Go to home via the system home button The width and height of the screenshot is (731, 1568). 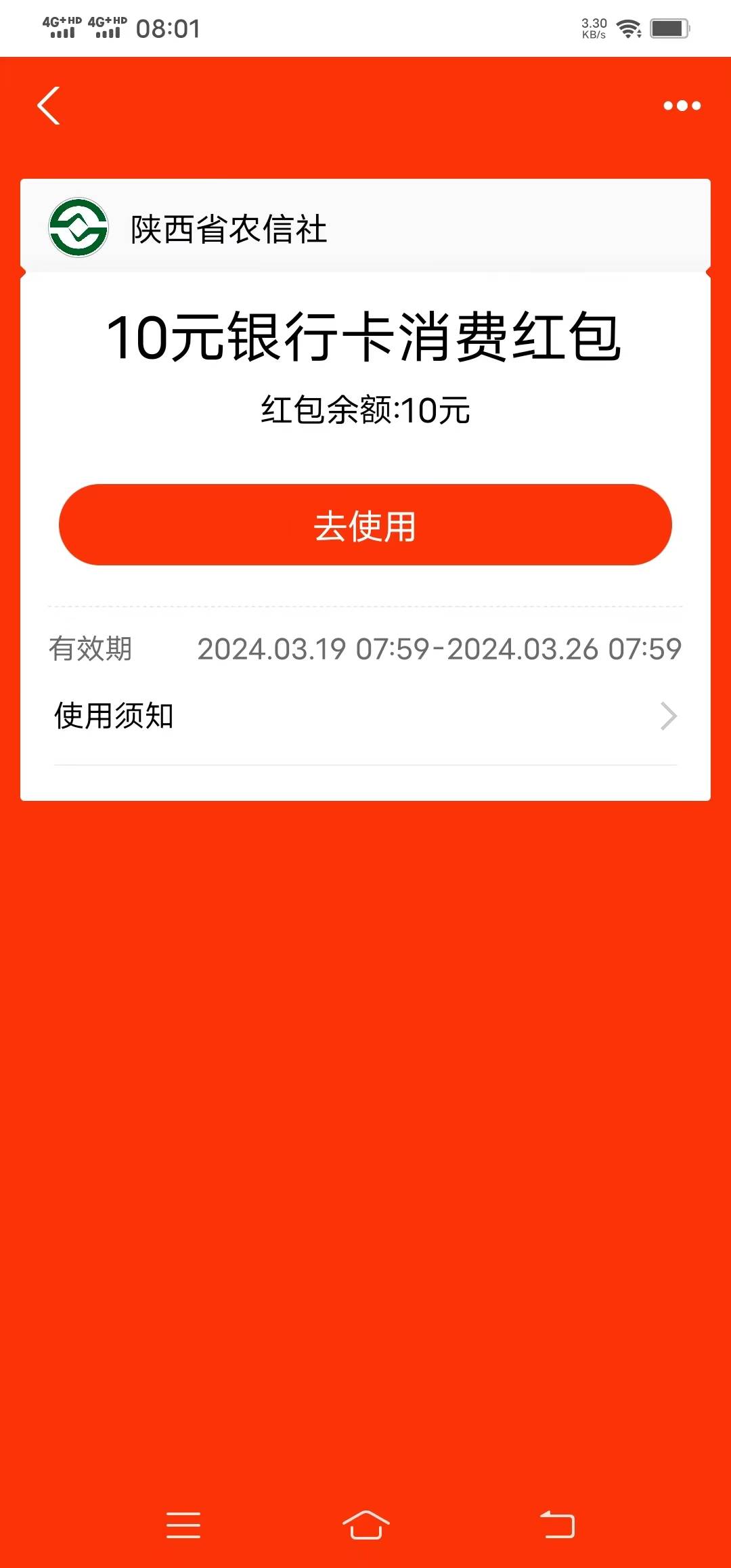pyautogui.click(x=365, y=1525)
